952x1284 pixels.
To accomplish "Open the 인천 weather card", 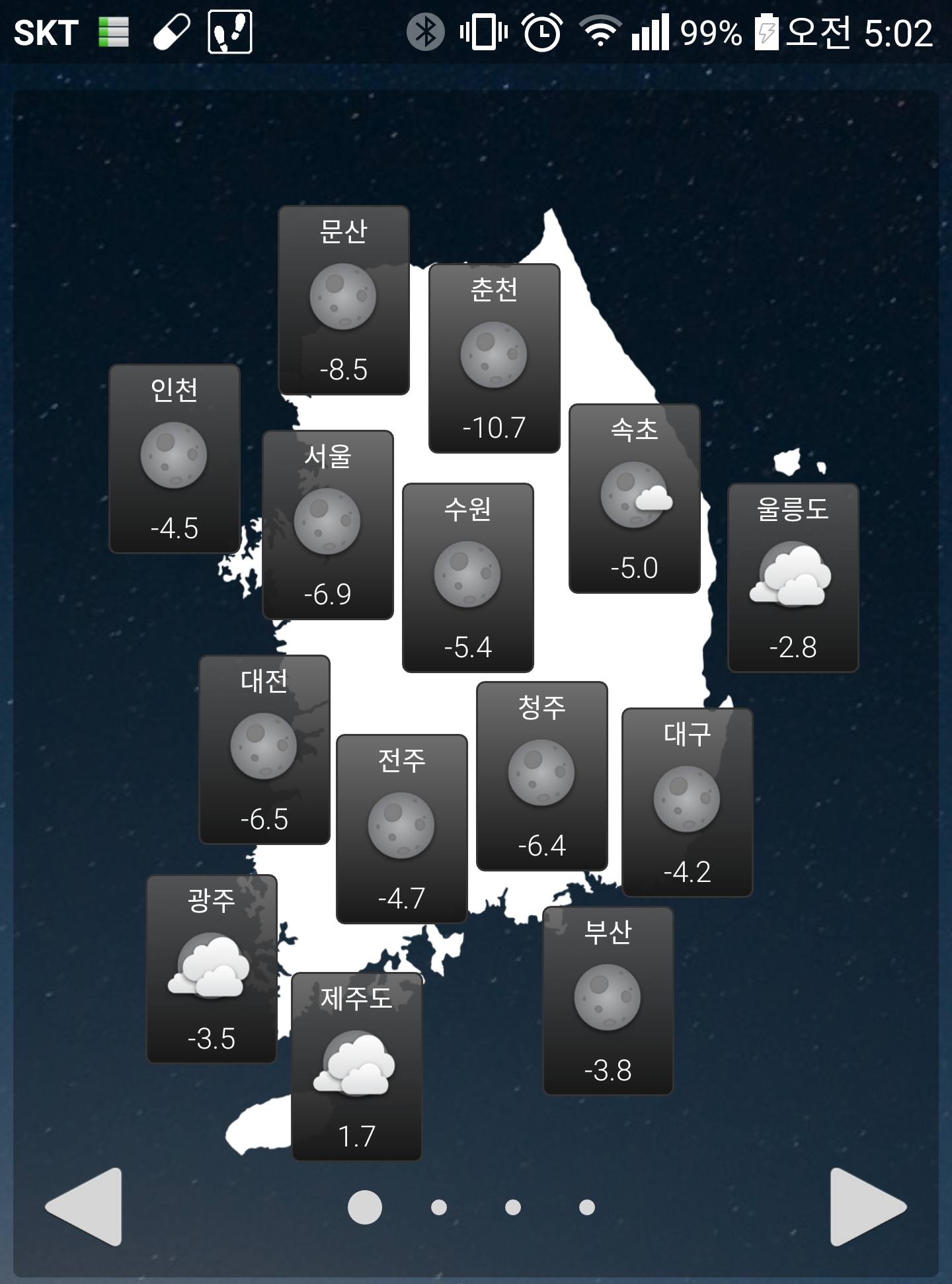I will click(x=175, y=459).
